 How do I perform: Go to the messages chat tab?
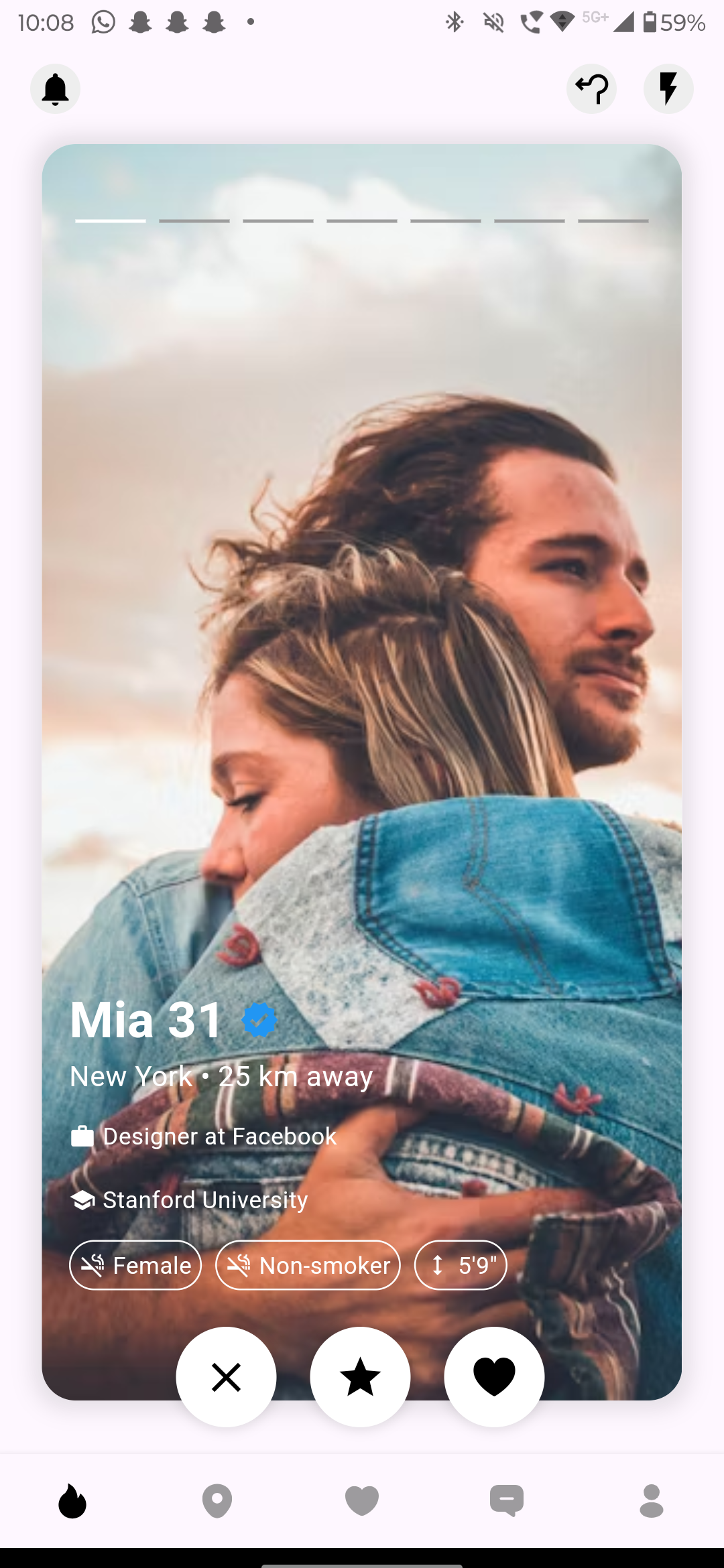click(507, 1500)
